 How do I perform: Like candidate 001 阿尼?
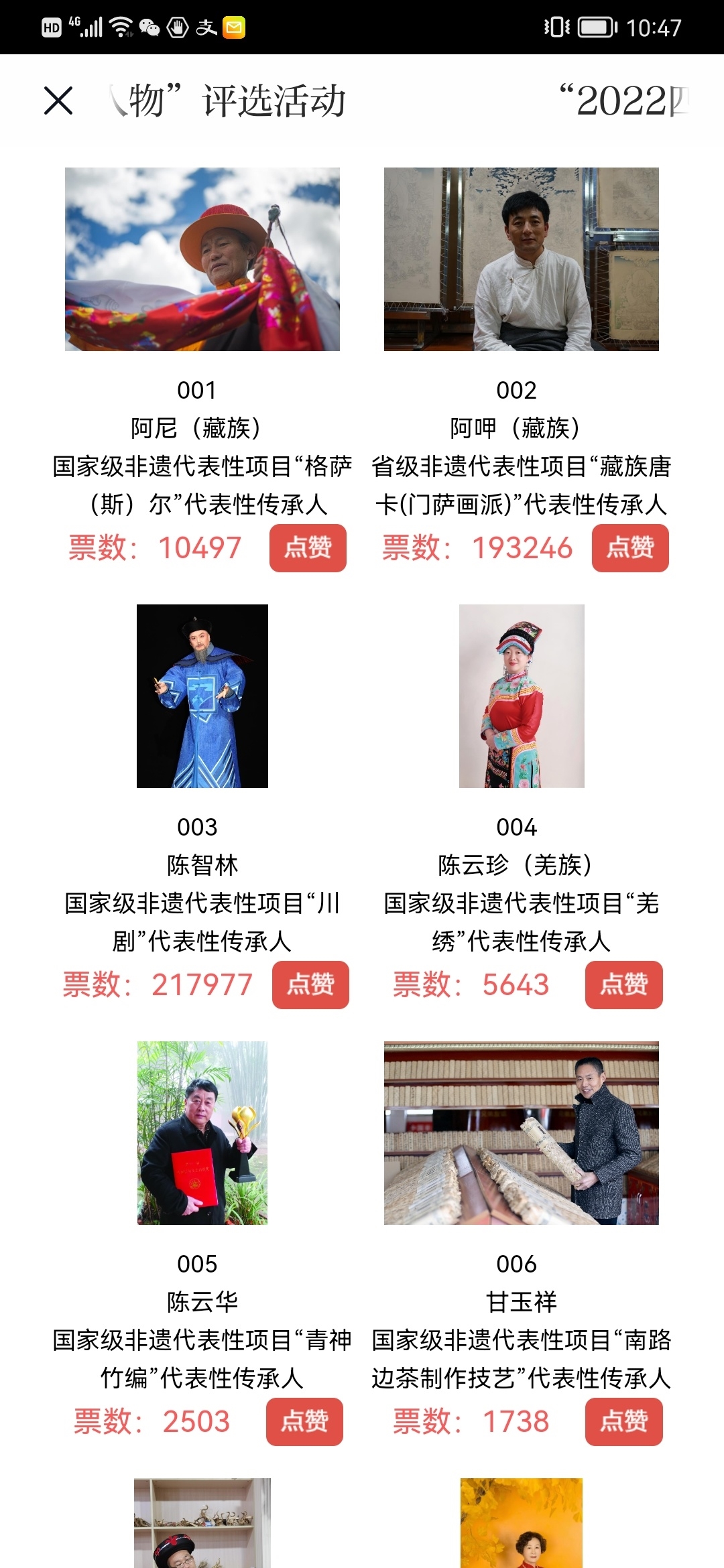click(308, 547)
